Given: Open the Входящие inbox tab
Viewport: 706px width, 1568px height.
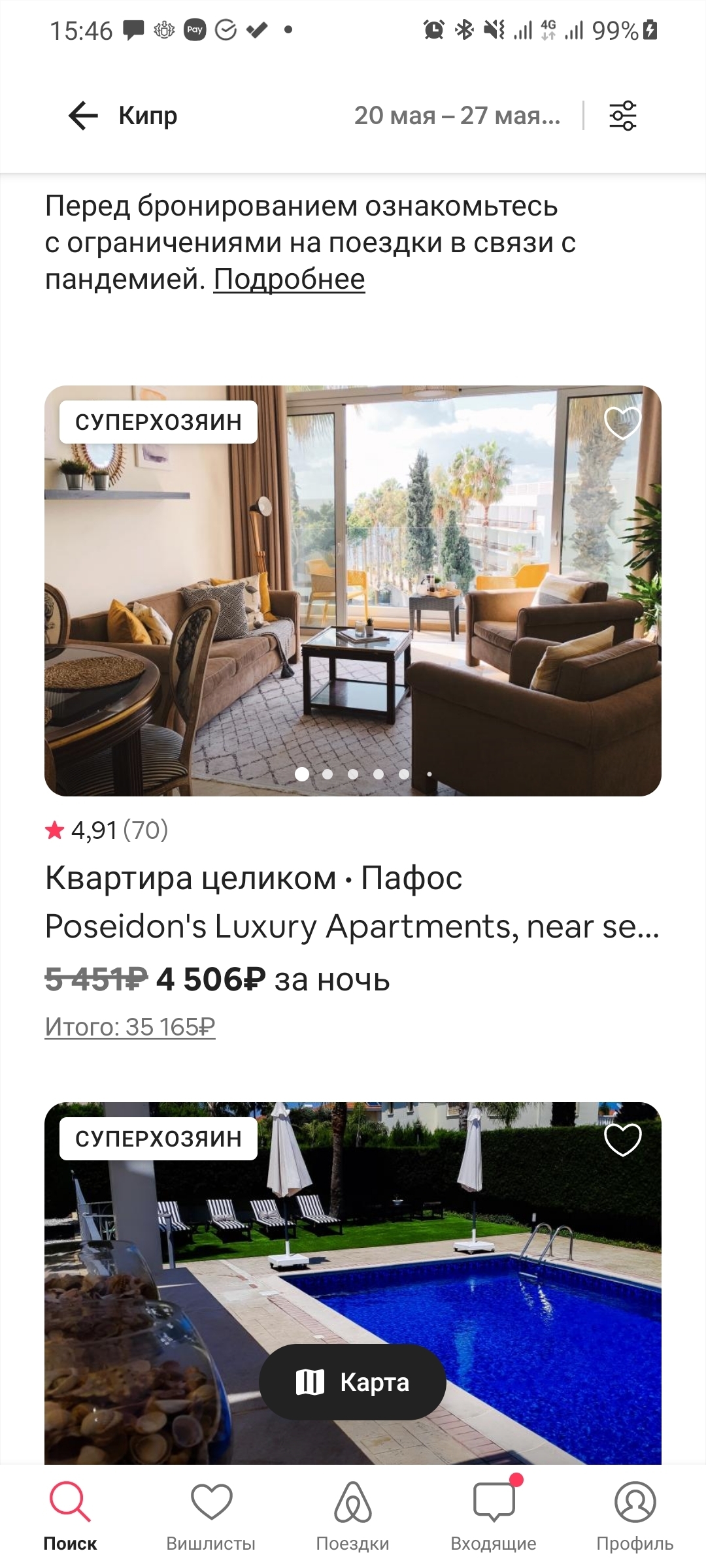Looking at the screenshot, I should point(494,1516).
